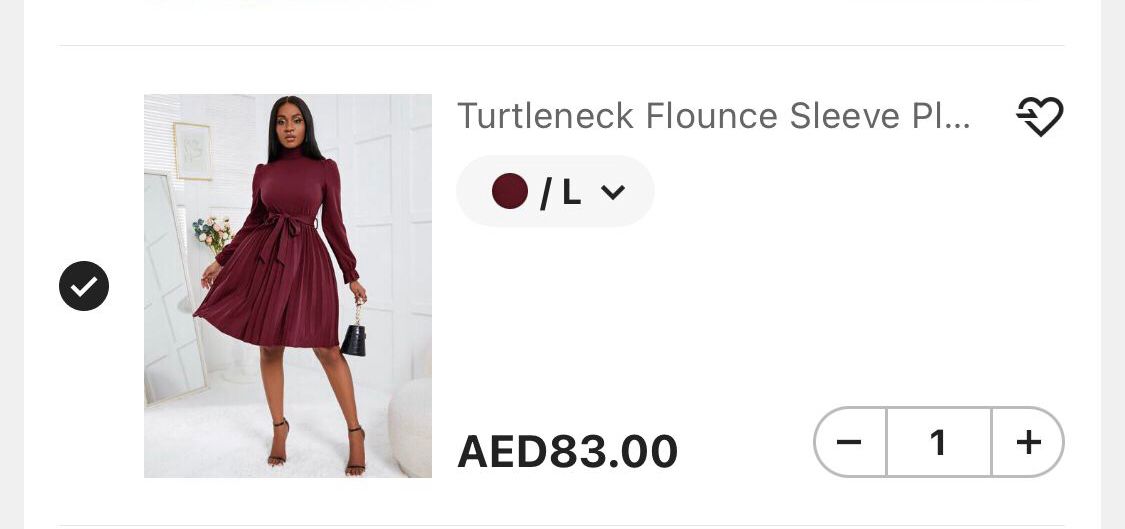
Task: Open the color and size L dropdown
Action: click(x=555, y=191)
